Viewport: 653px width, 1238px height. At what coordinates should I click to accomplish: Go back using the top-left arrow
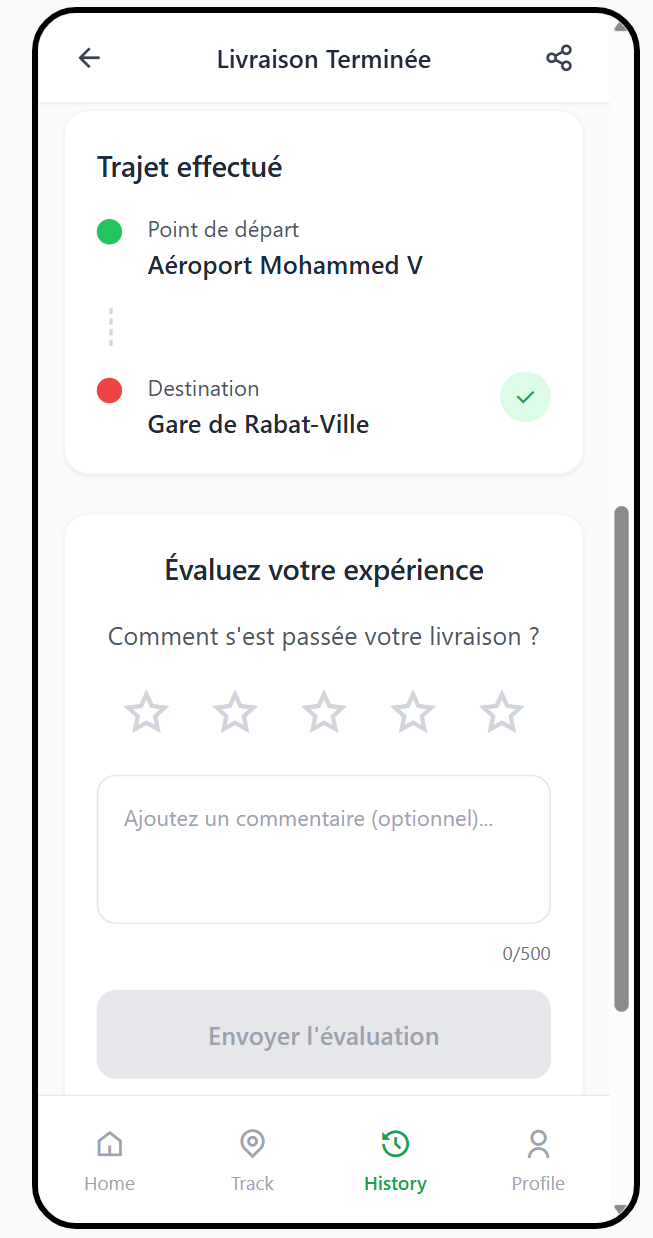tap(90, 58)
